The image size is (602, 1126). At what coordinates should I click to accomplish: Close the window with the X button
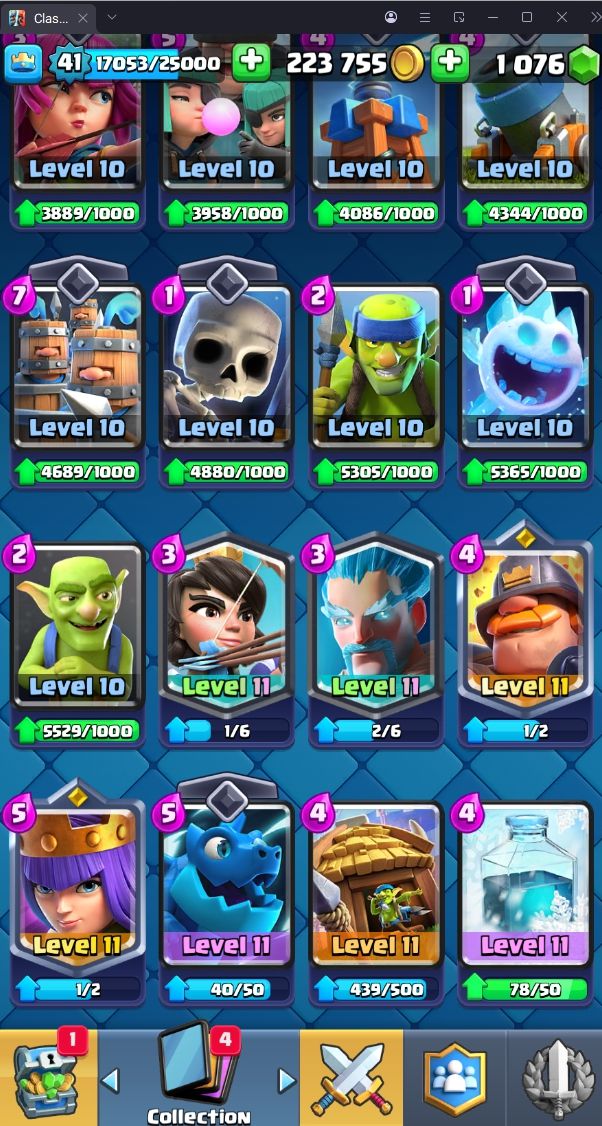(562, 17)
